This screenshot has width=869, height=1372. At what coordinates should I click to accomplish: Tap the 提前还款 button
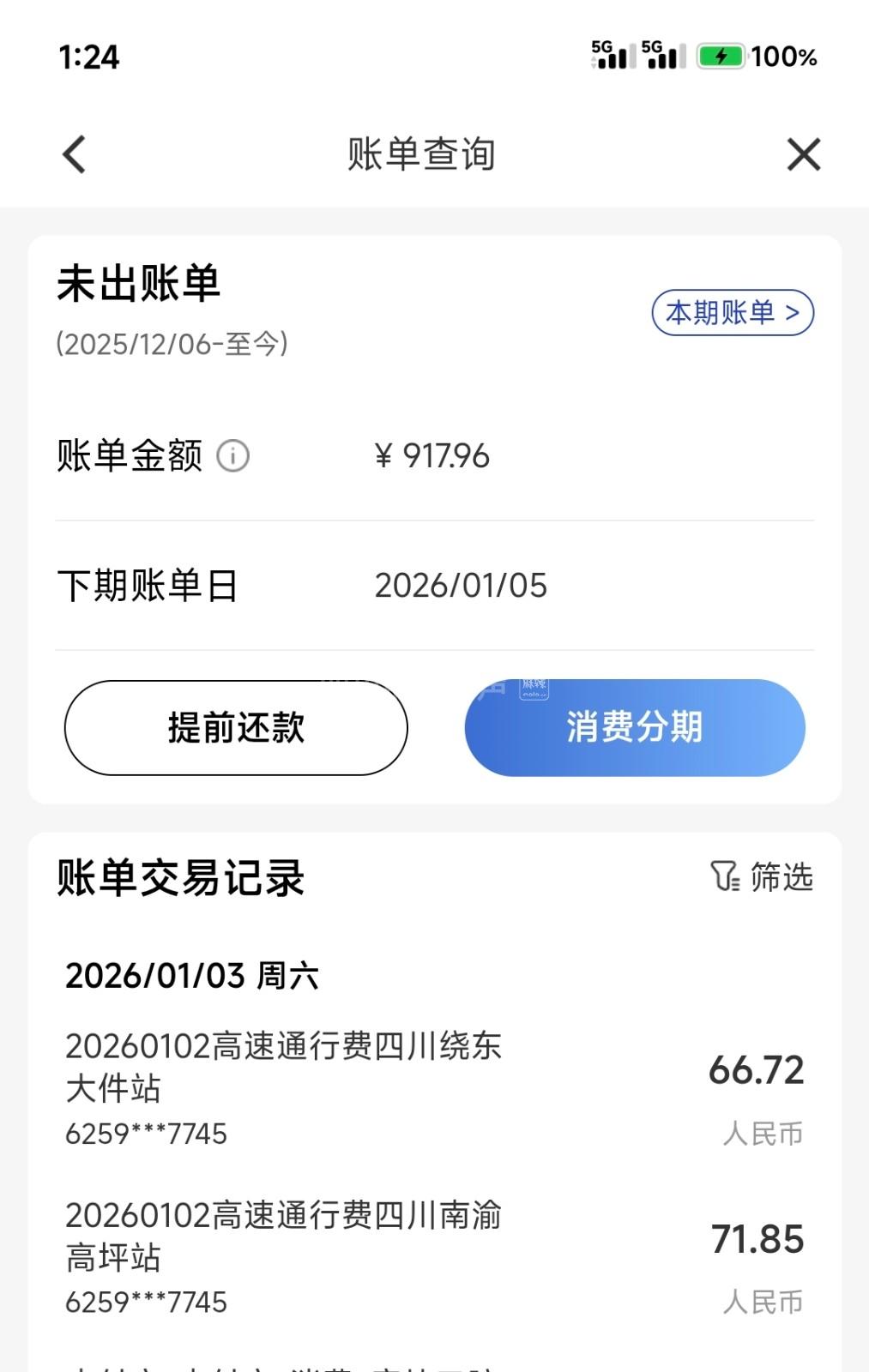(236, 728)
